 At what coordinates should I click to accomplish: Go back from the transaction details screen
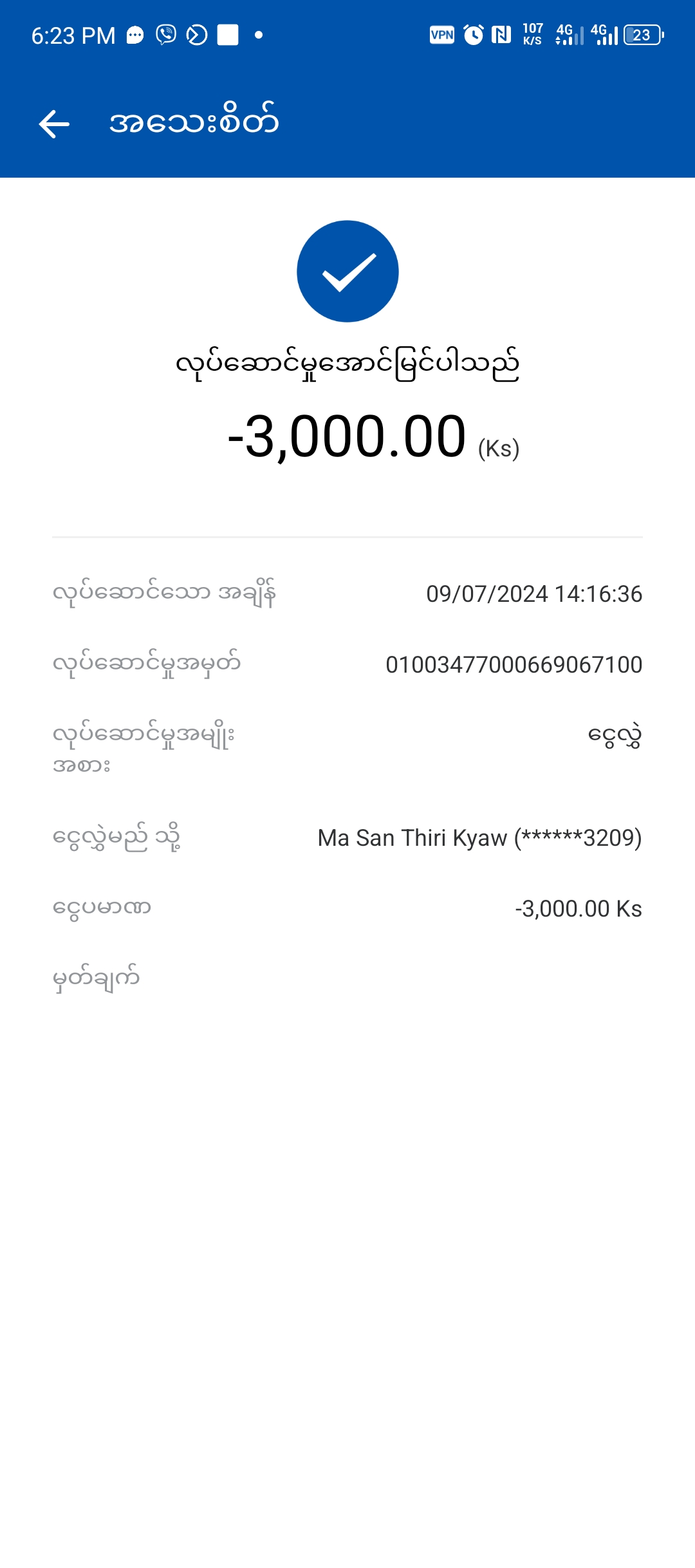(x=54, y=124)
